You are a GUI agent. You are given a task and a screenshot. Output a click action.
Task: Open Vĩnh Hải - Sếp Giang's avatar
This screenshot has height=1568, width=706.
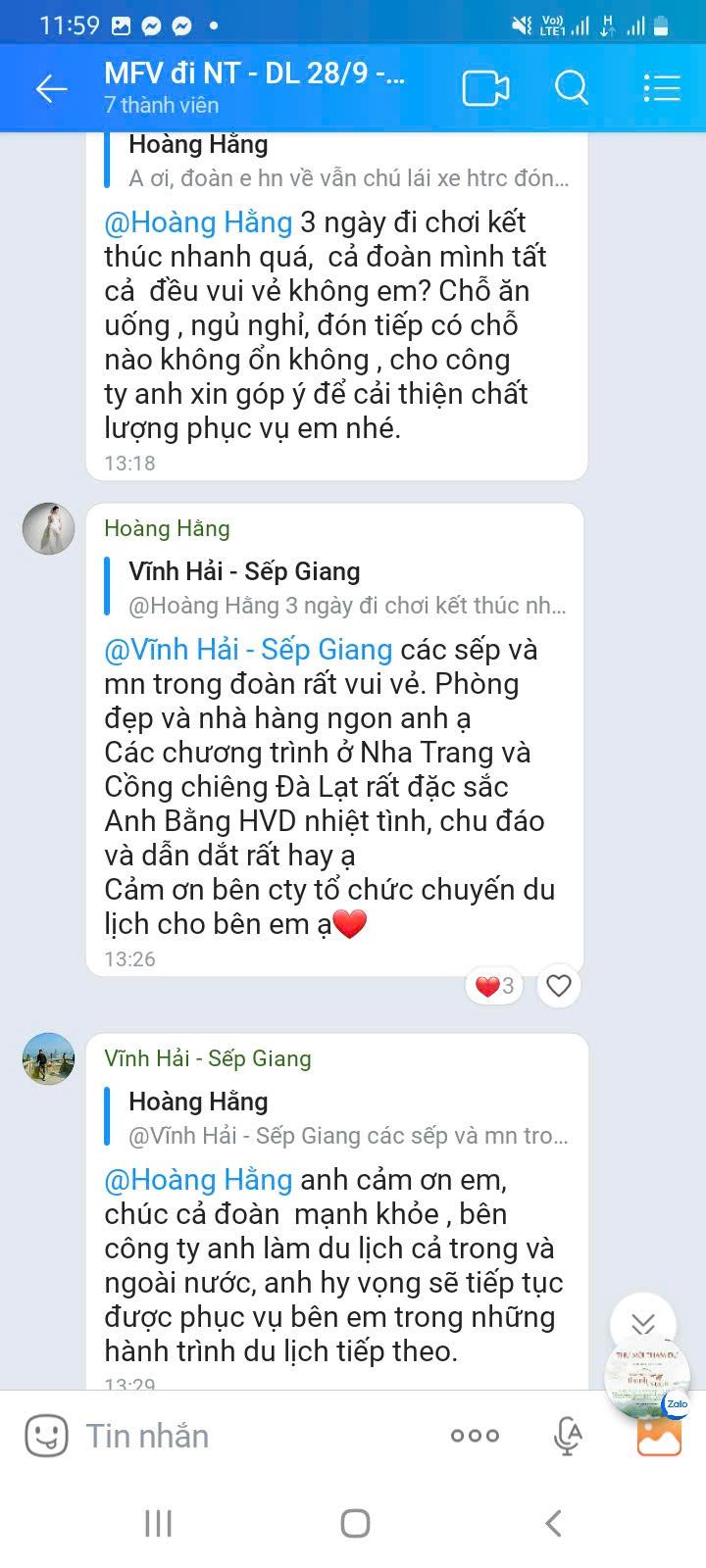tap(49, 1058)
